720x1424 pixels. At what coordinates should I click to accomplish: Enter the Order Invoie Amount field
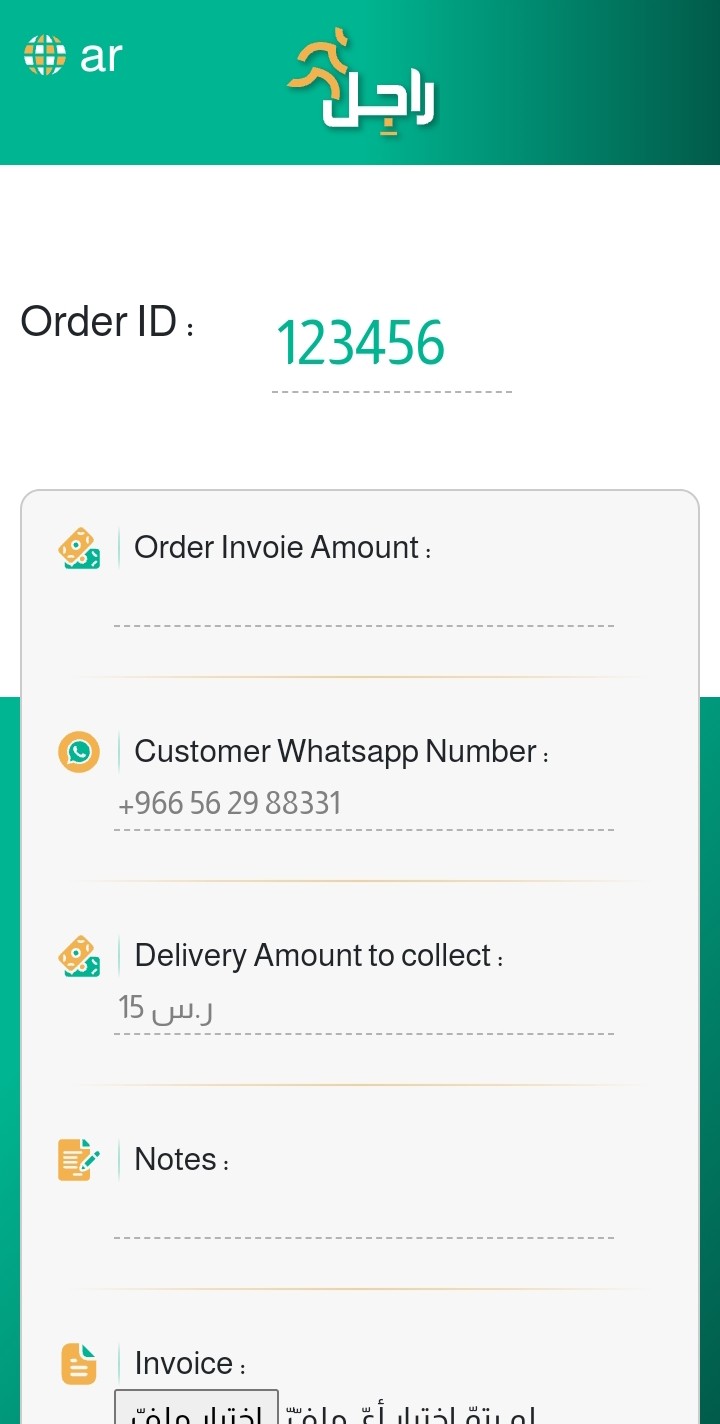[364, 600]
